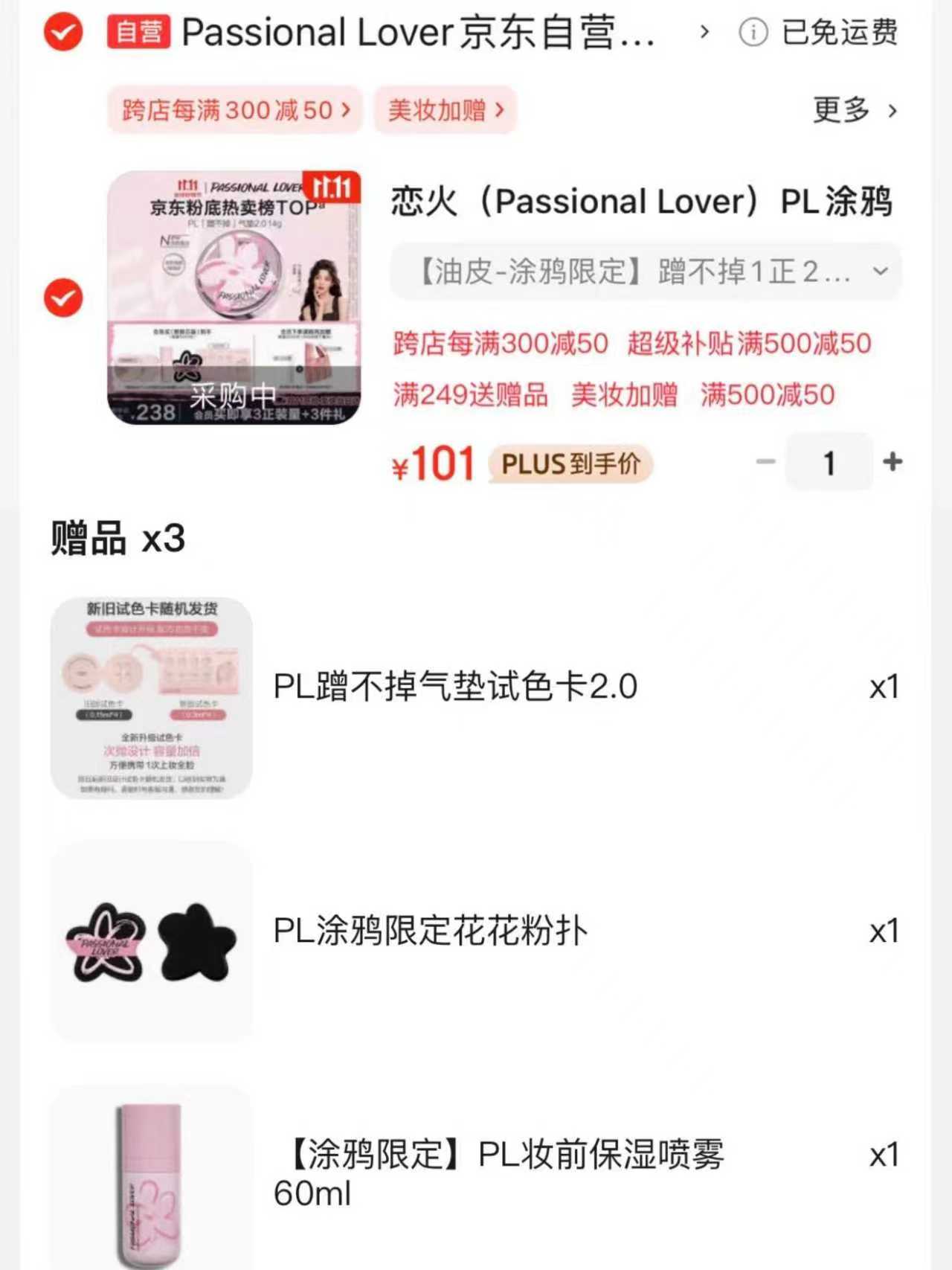Decrease quantity with the minus button

pos(766,461)
